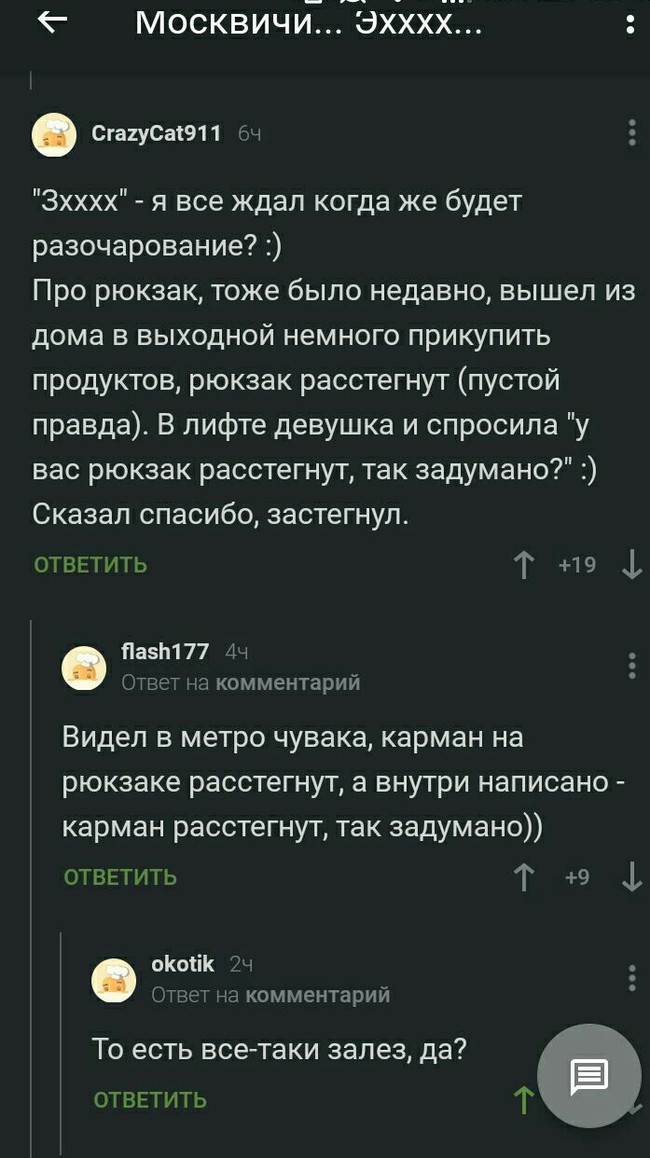650x1158 pixels.
Task: Open CrazyCat911's profile
Action: pos(156,133)
